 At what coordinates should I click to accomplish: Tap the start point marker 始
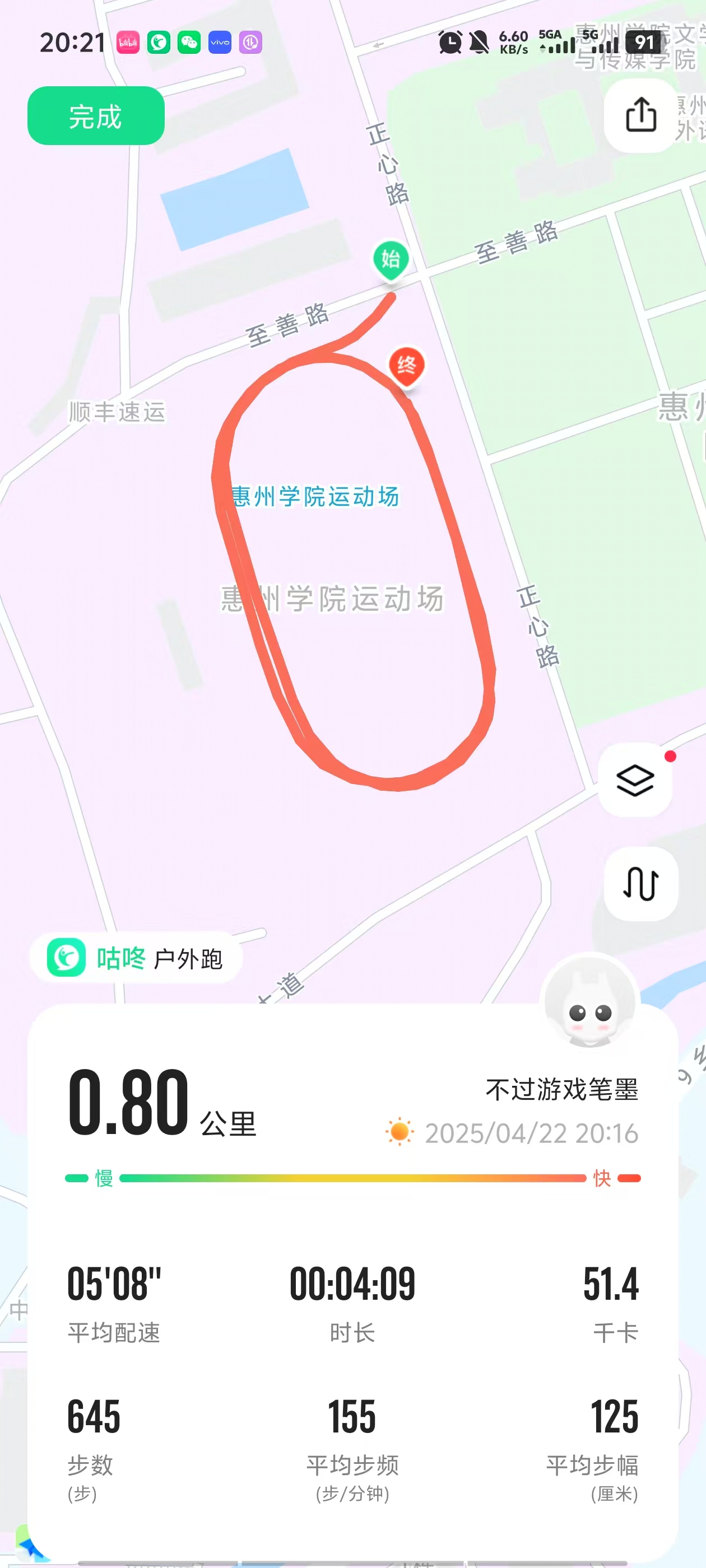pos(391,259)
